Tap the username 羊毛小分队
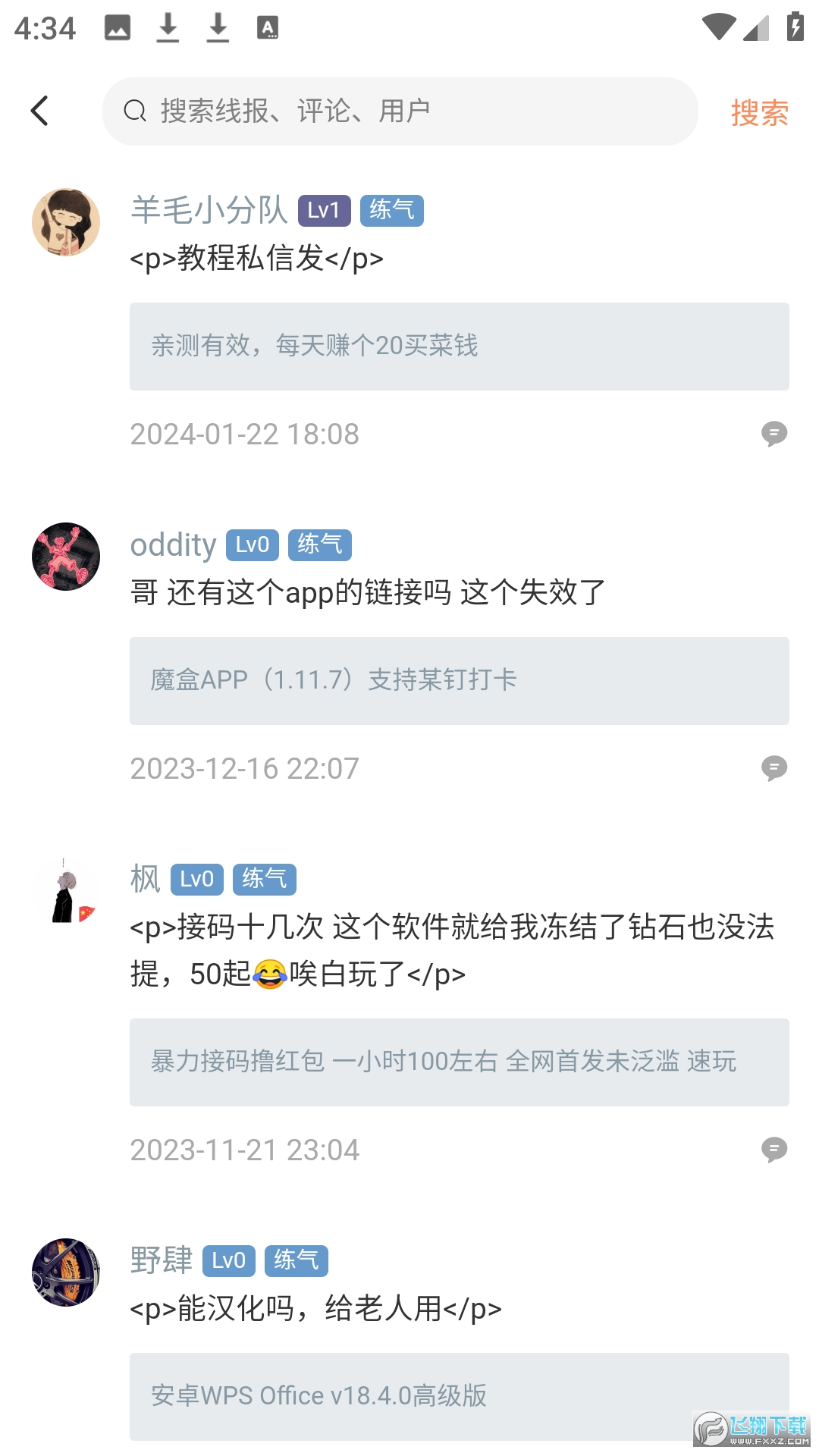The height and width of the screenshot is (1456, 819). click(209, 210)
